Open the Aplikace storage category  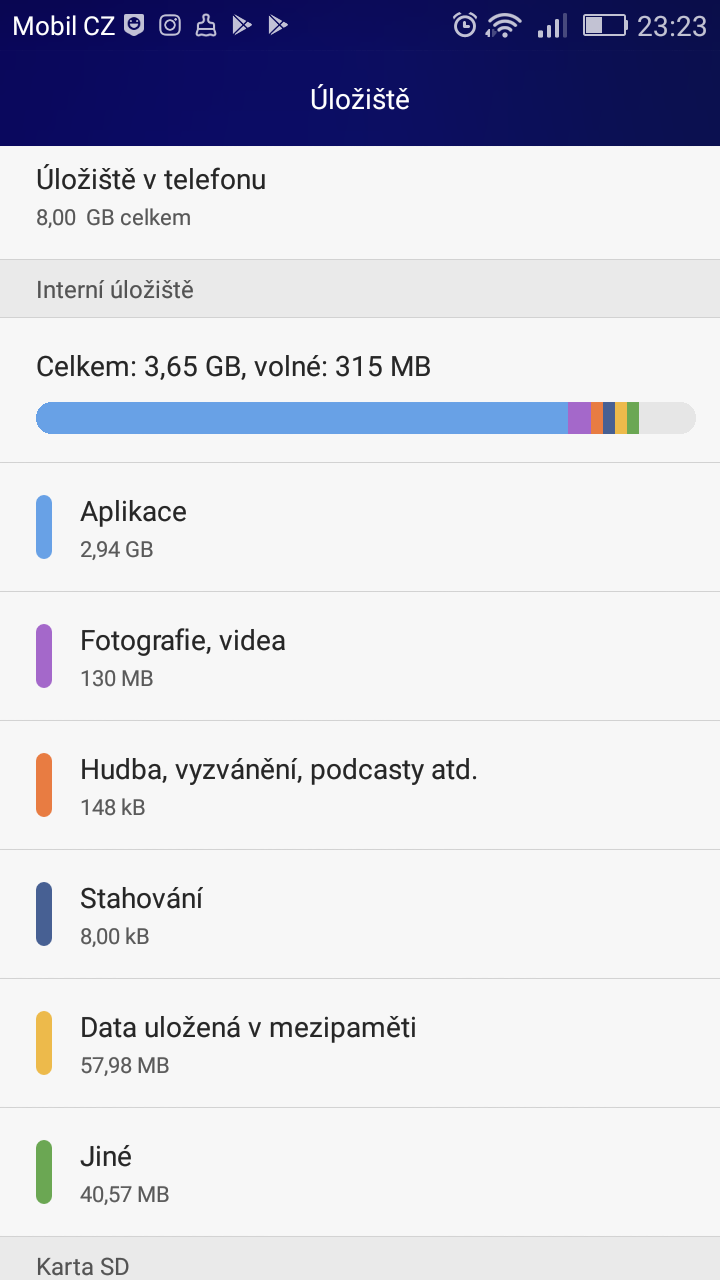tap(360, 527)
